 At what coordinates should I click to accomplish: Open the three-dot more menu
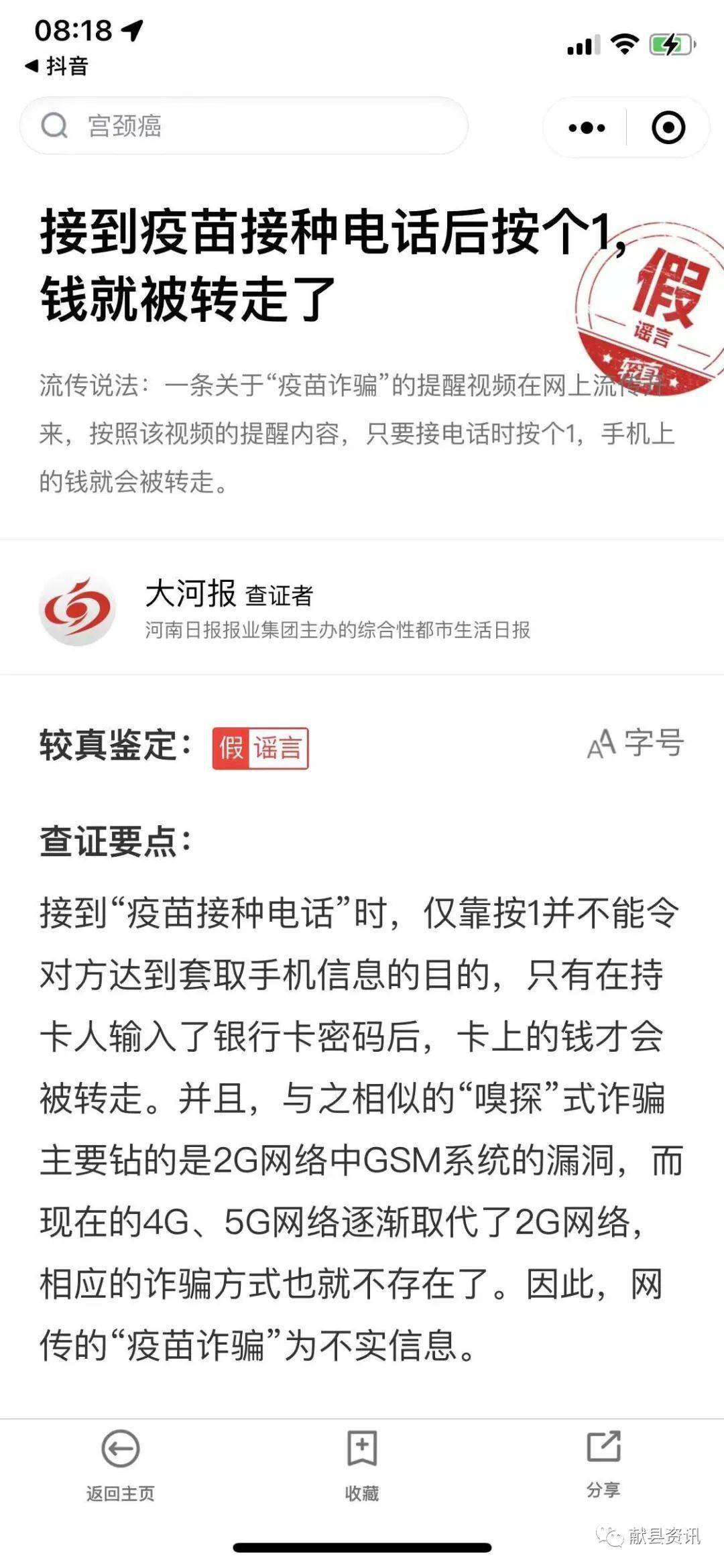coord(586,127)
